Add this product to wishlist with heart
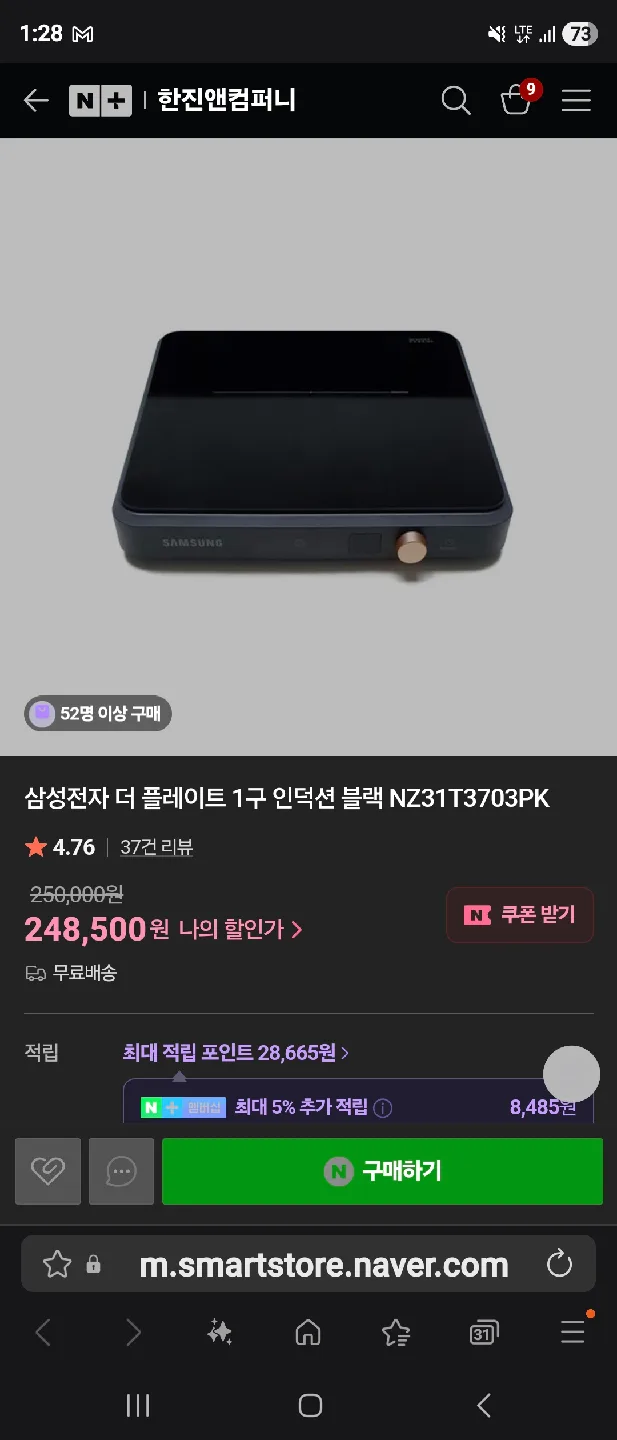Screen dimensions: 617x1440 click(48, 1171)
